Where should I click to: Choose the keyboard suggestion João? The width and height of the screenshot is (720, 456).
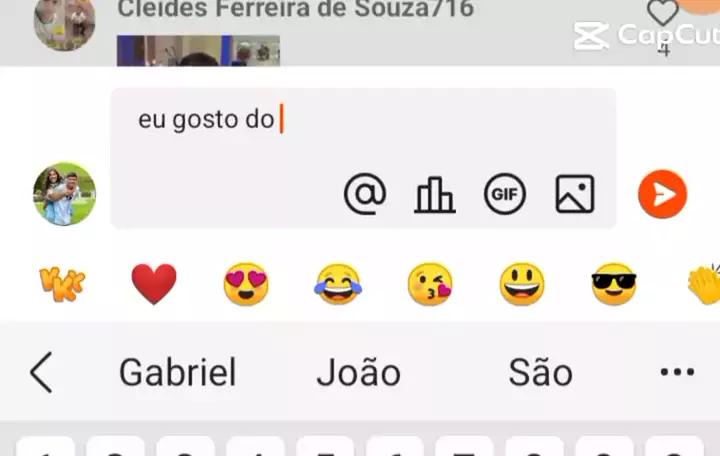358,373
